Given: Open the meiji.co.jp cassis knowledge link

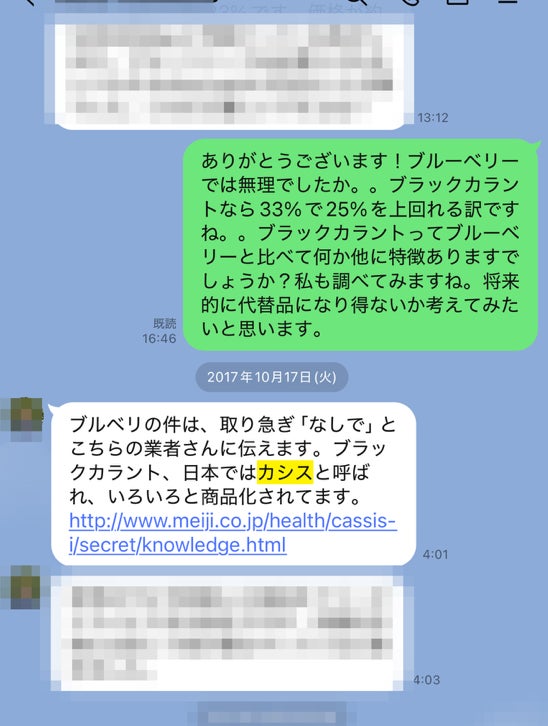Looking at the screenshot, I should (233, 533).
